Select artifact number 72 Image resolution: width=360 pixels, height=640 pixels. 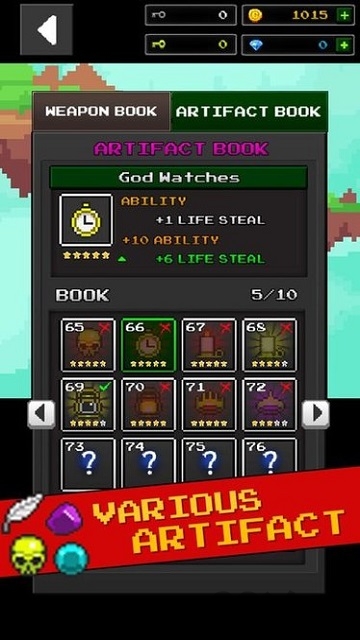coord(270,404)
